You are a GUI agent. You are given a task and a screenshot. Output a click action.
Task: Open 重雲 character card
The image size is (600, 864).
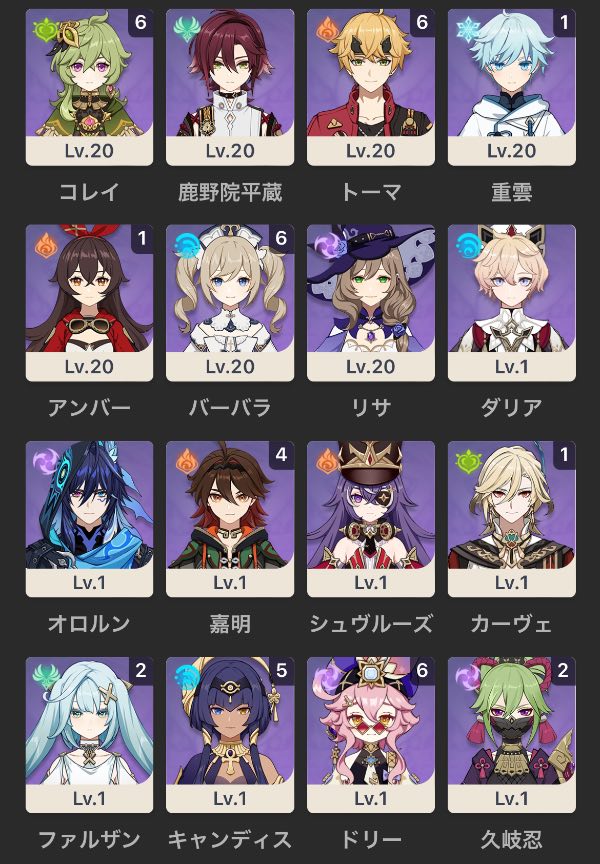[512, 87]
